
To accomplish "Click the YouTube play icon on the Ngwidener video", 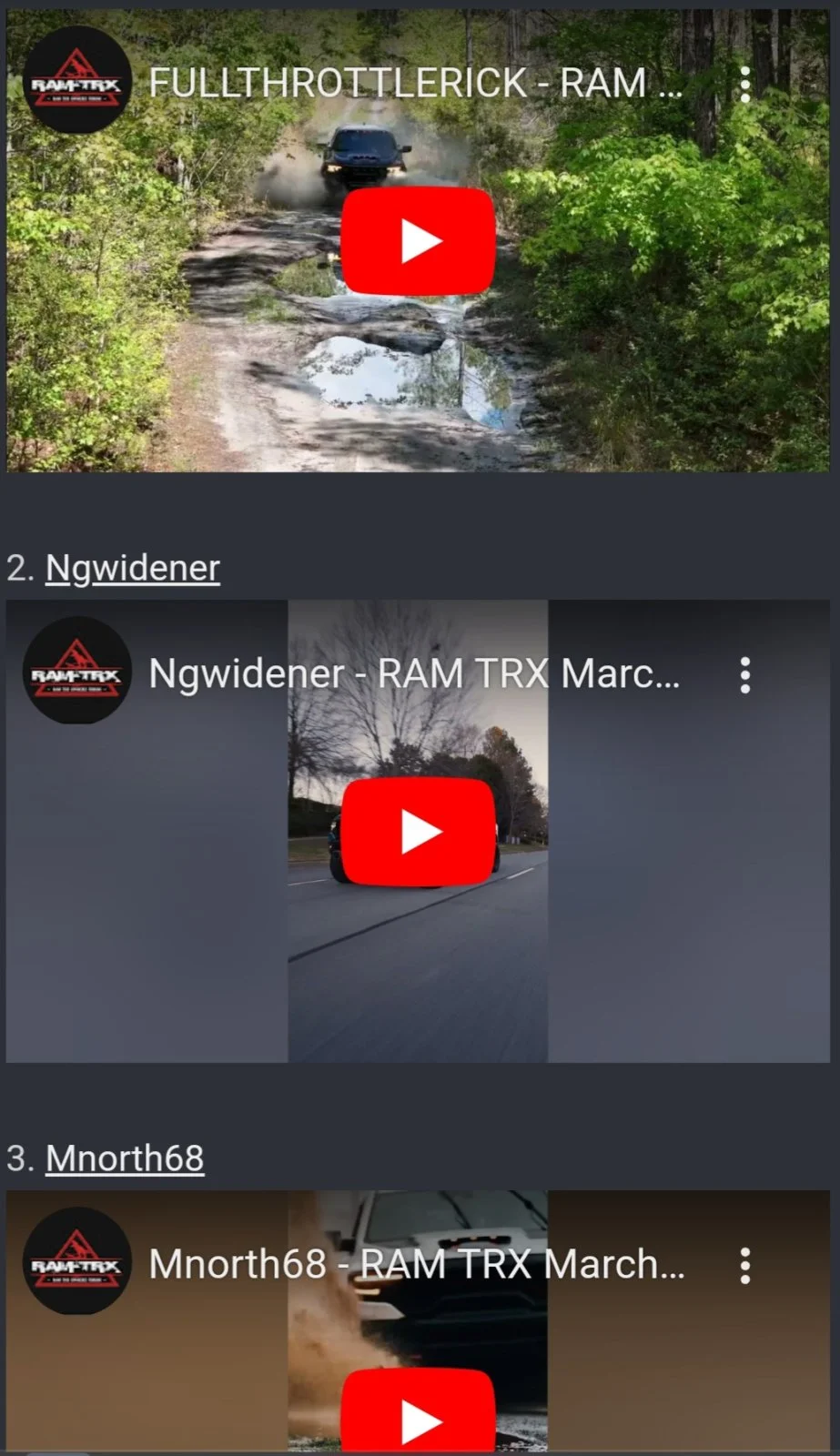I will click(419, 830).
